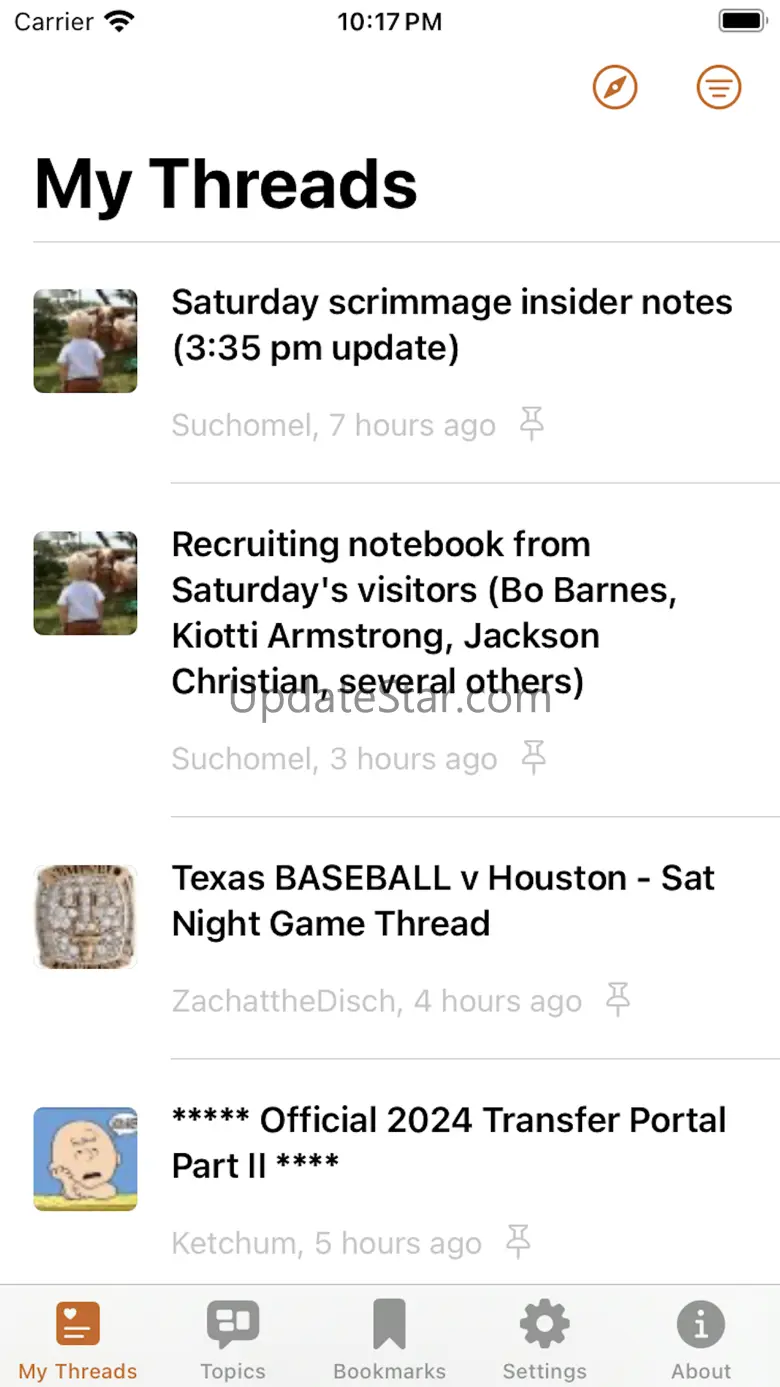The height and width of the screenshot is (1387, 780).
Task: Open the filter options icon
Action: 719,88
